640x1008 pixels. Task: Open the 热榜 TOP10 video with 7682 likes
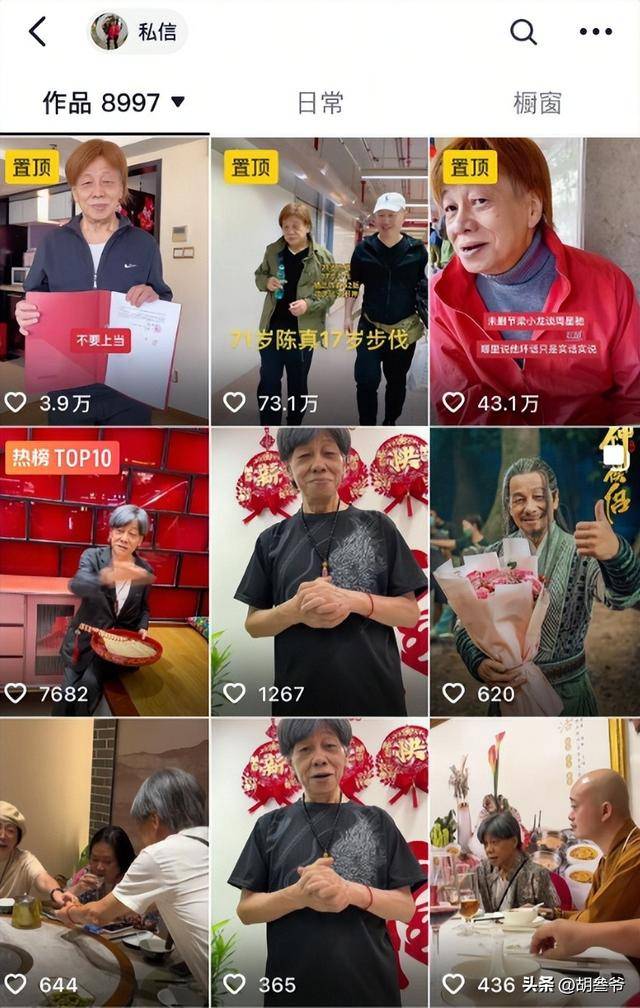pyautogui.click(x=104, y=571)
